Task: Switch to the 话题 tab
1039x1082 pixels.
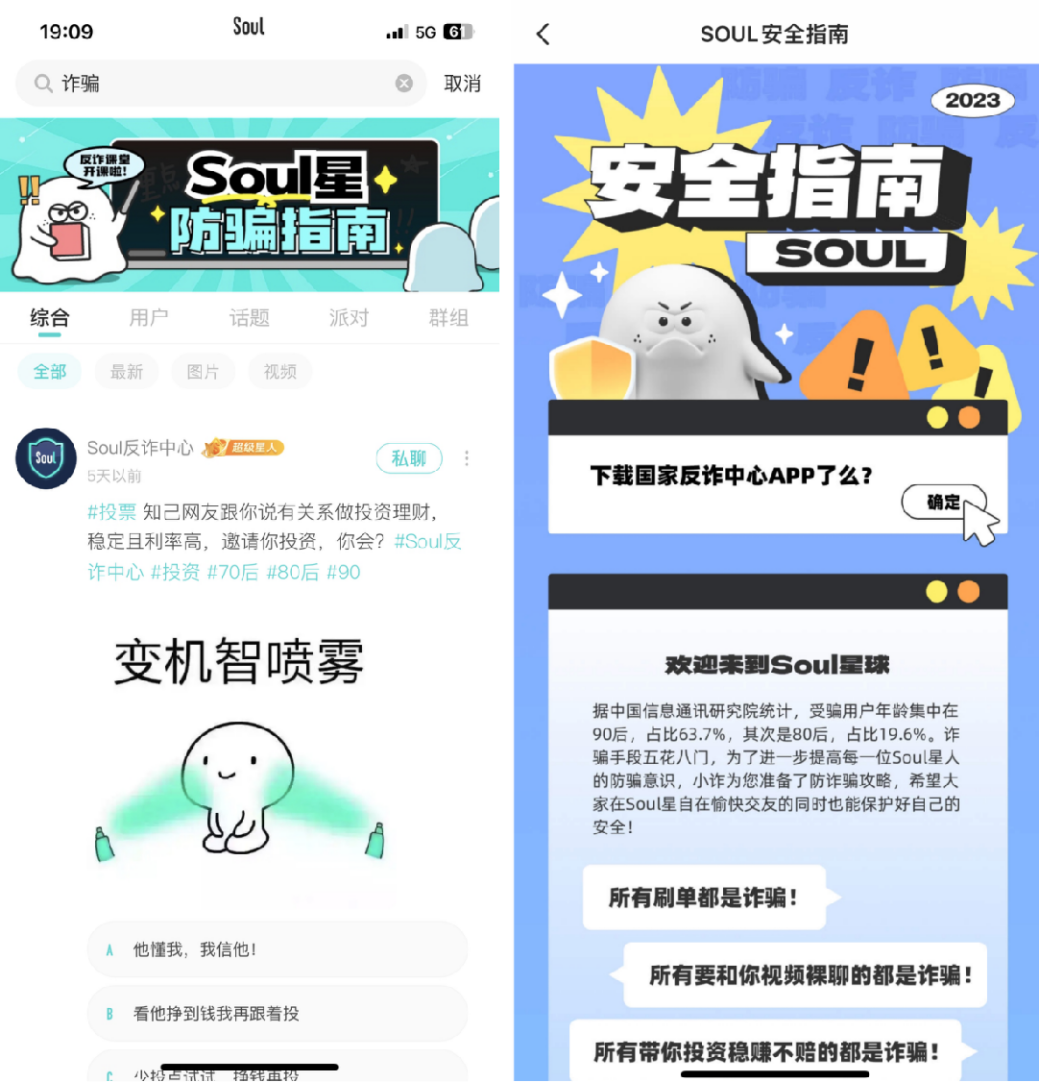Action: click(249, 318)
